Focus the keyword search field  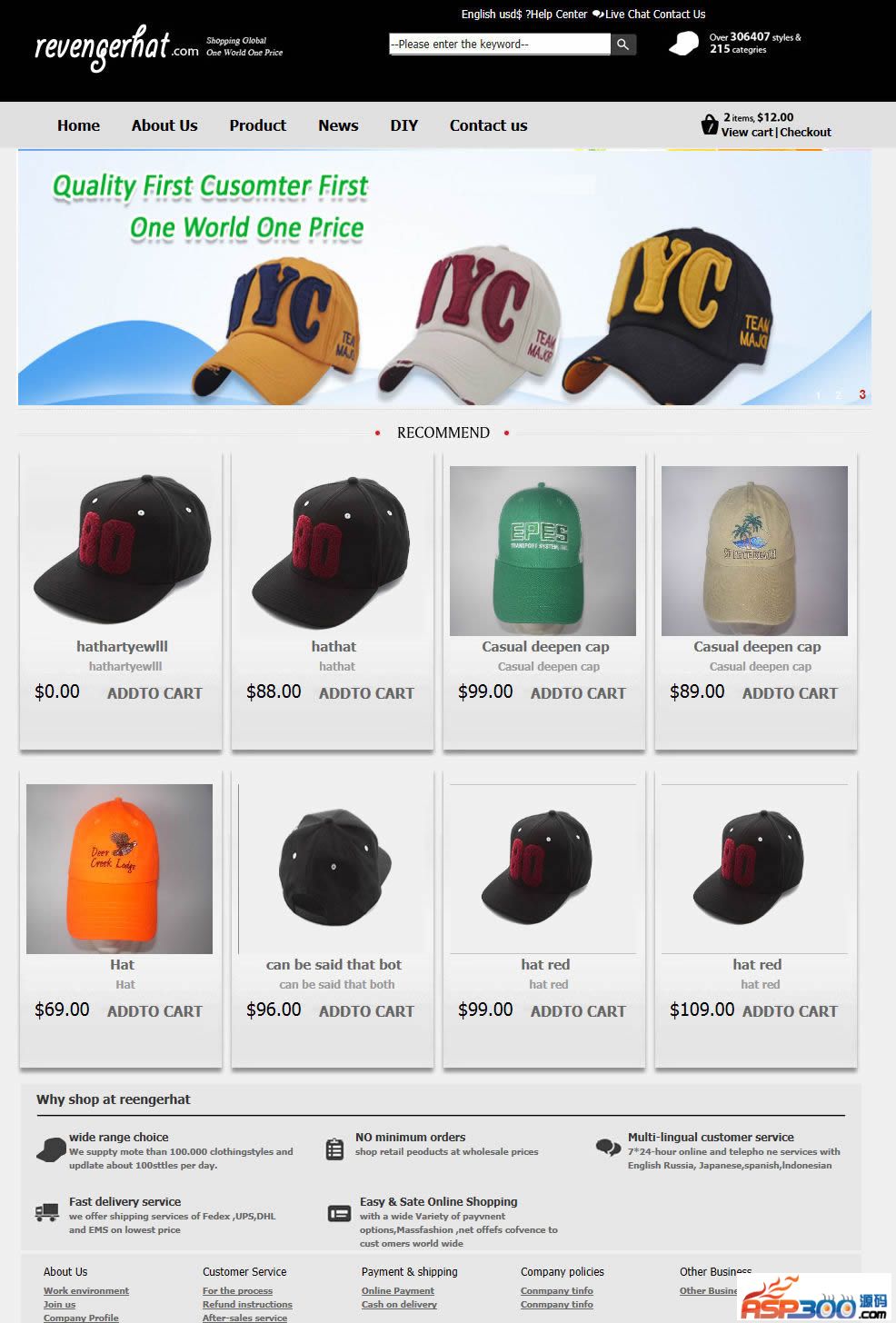point(499,44)
